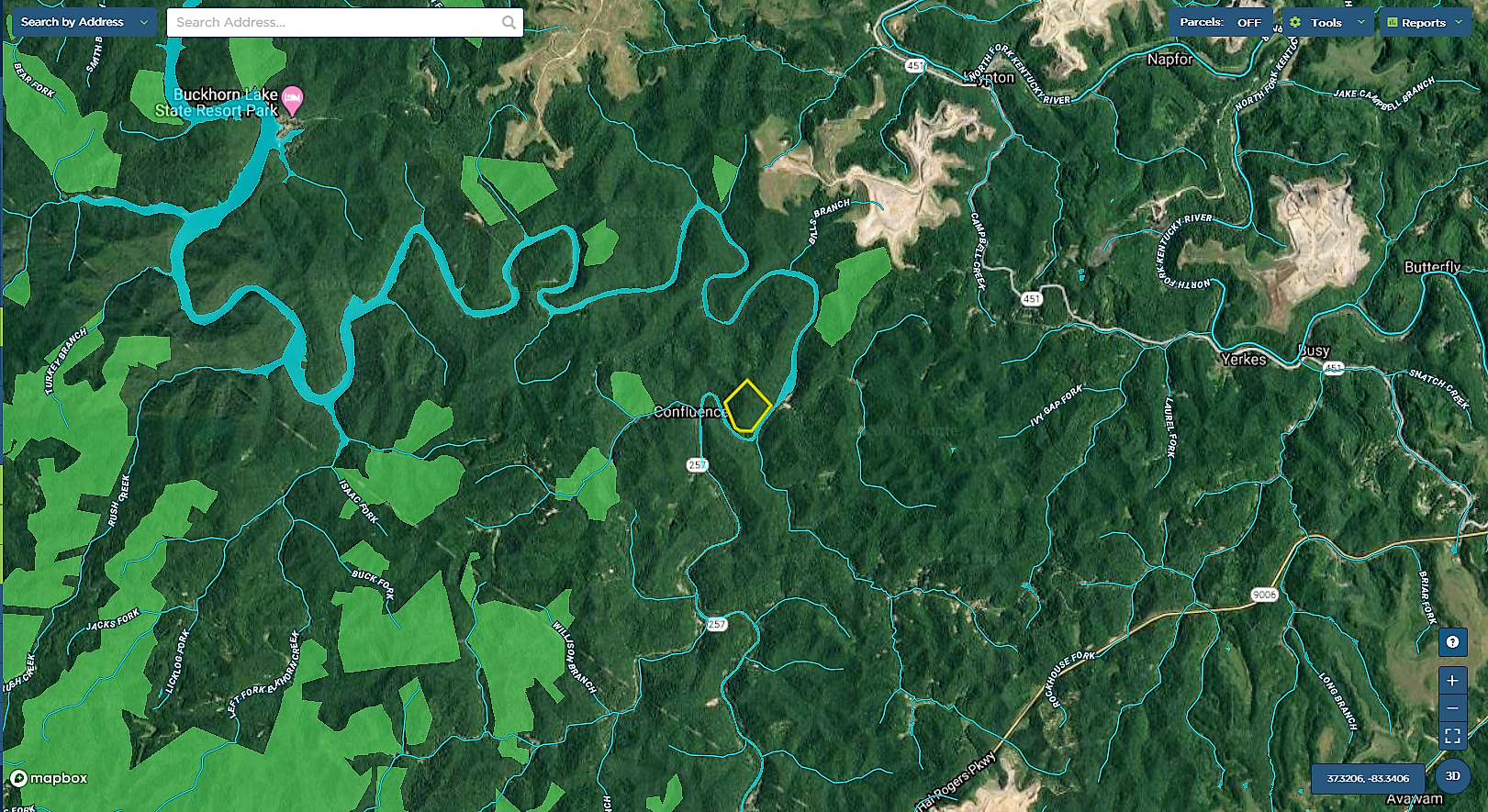Enter fullscreen map view

pos(1452,736)
